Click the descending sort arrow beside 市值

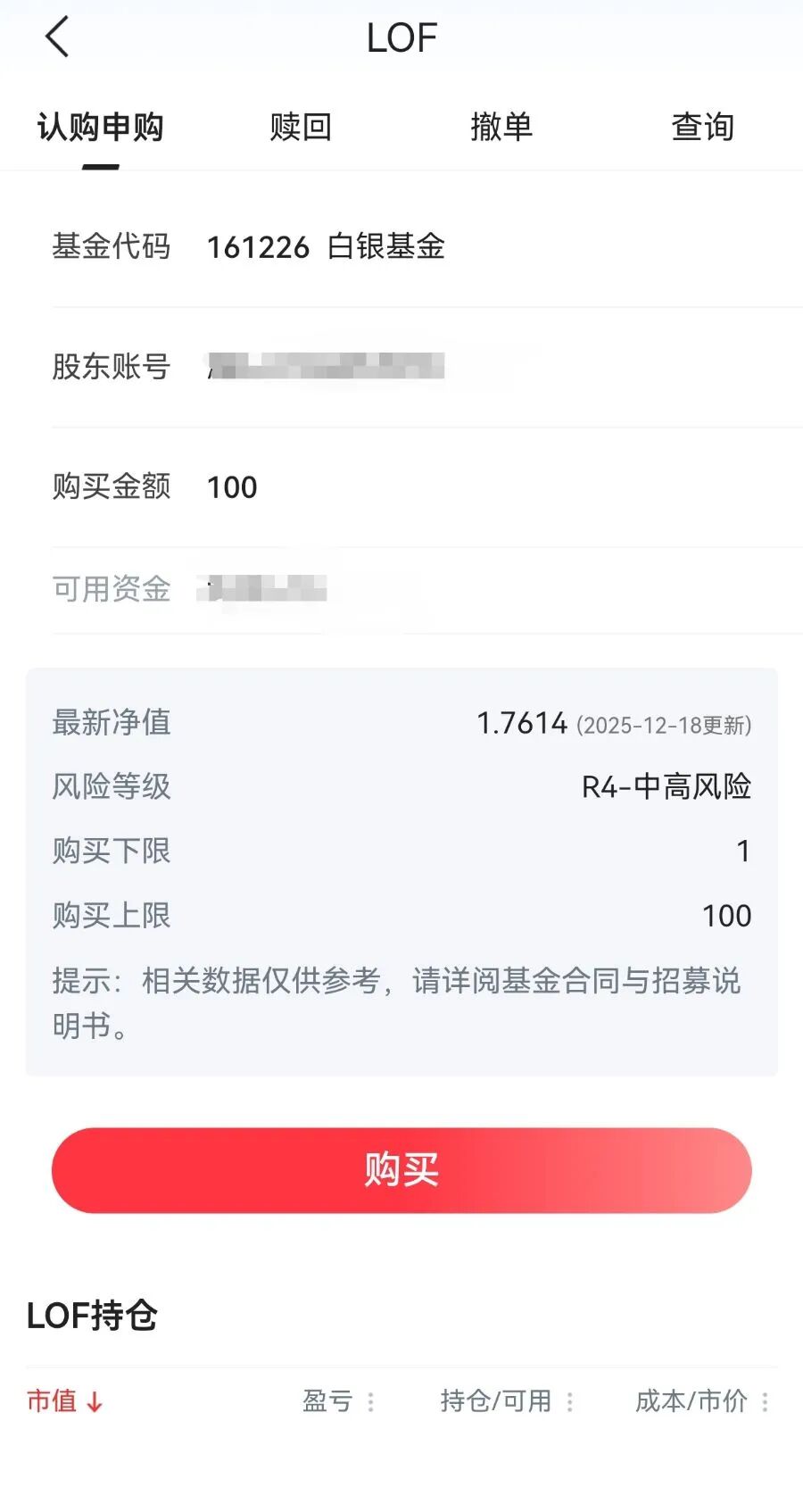tap(94, 1401)
